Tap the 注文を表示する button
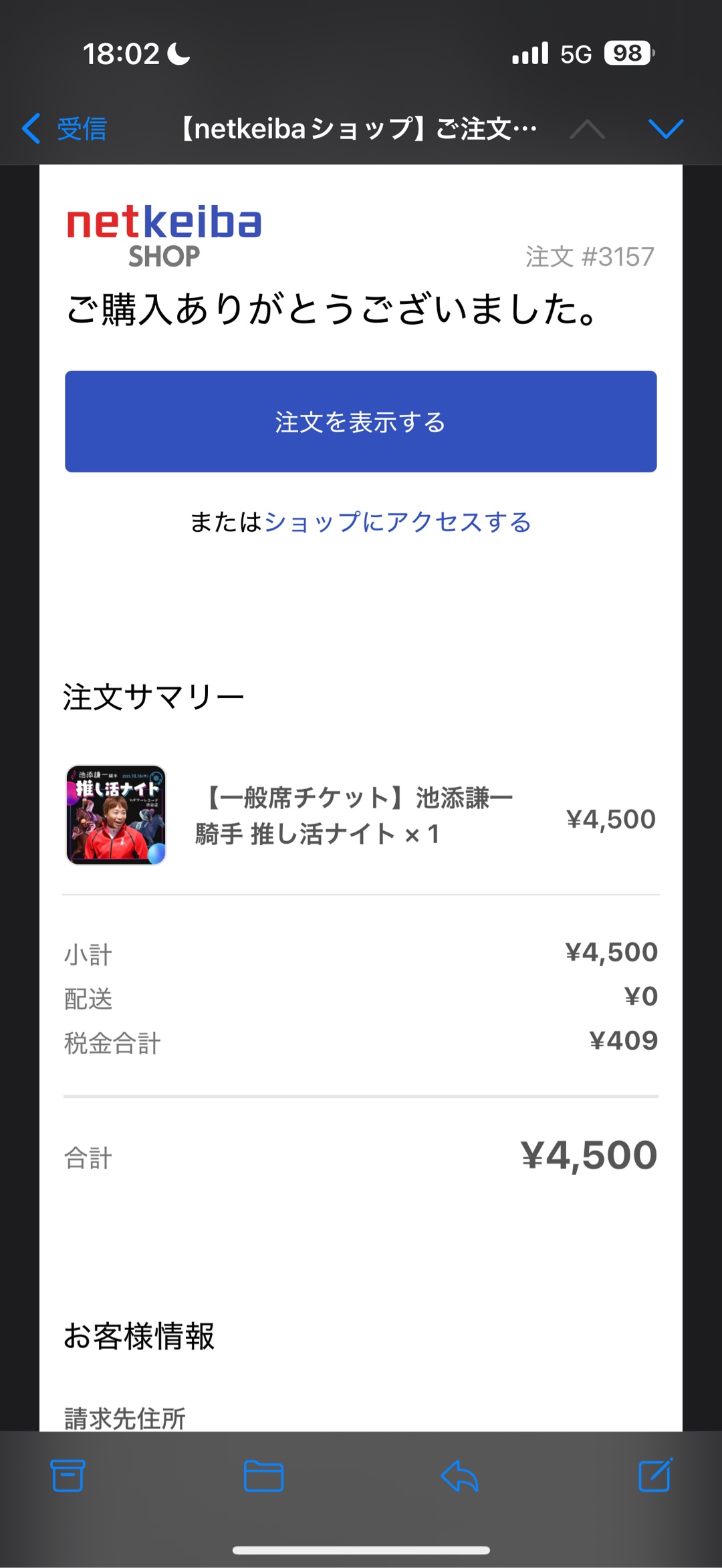Viewport: 722px width, 1568px height. coord(360,422)
